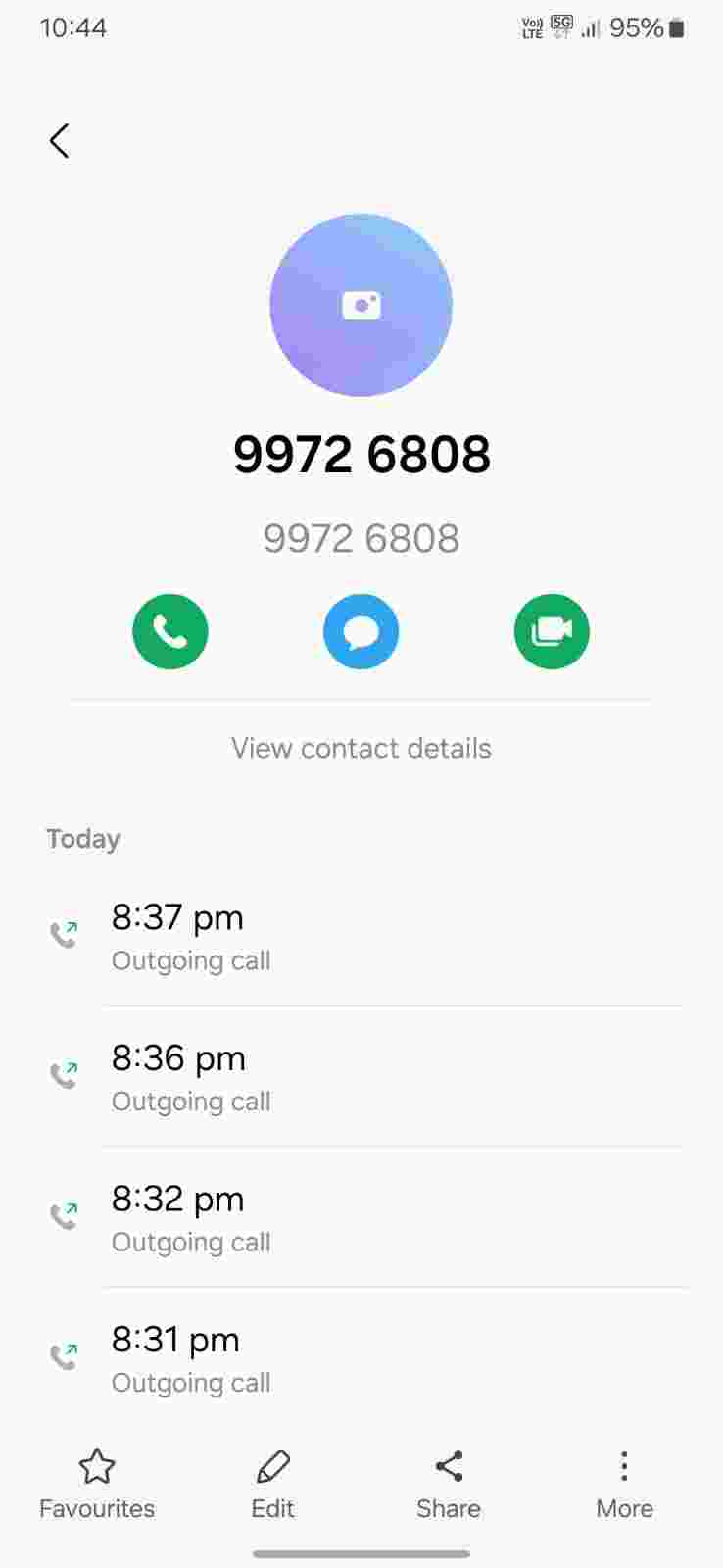Viewport: 723px width, 1568px height.
Task: Call 9972 6808 with the phone button
Action: tap(170, 632)
